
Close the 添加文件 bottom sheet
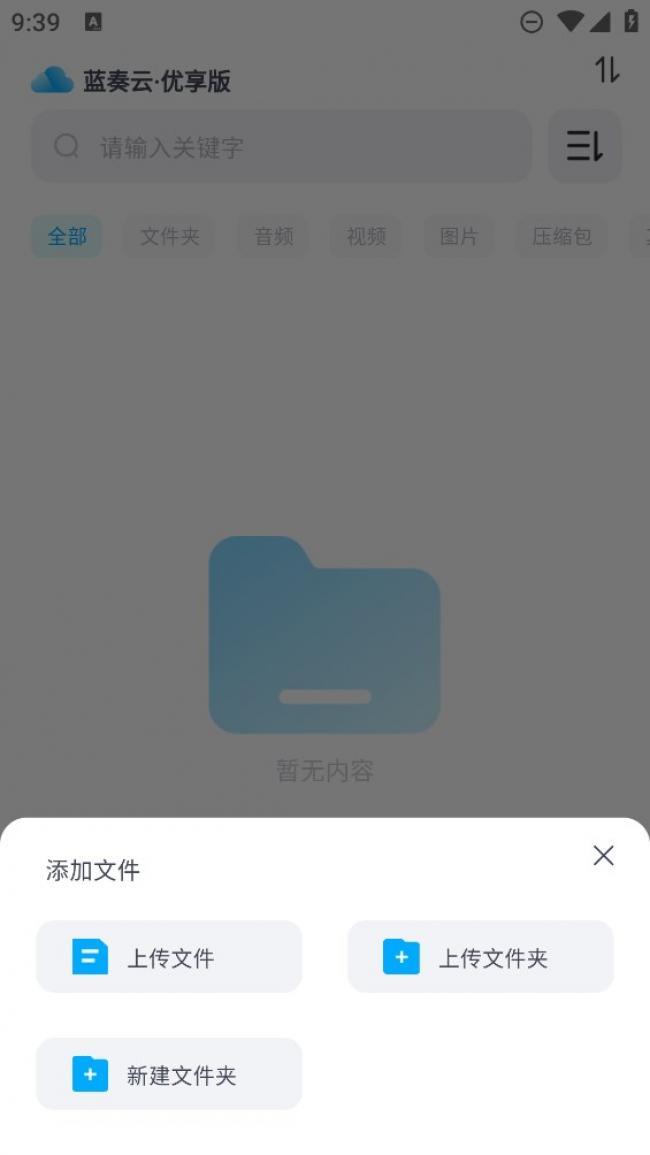603,855
